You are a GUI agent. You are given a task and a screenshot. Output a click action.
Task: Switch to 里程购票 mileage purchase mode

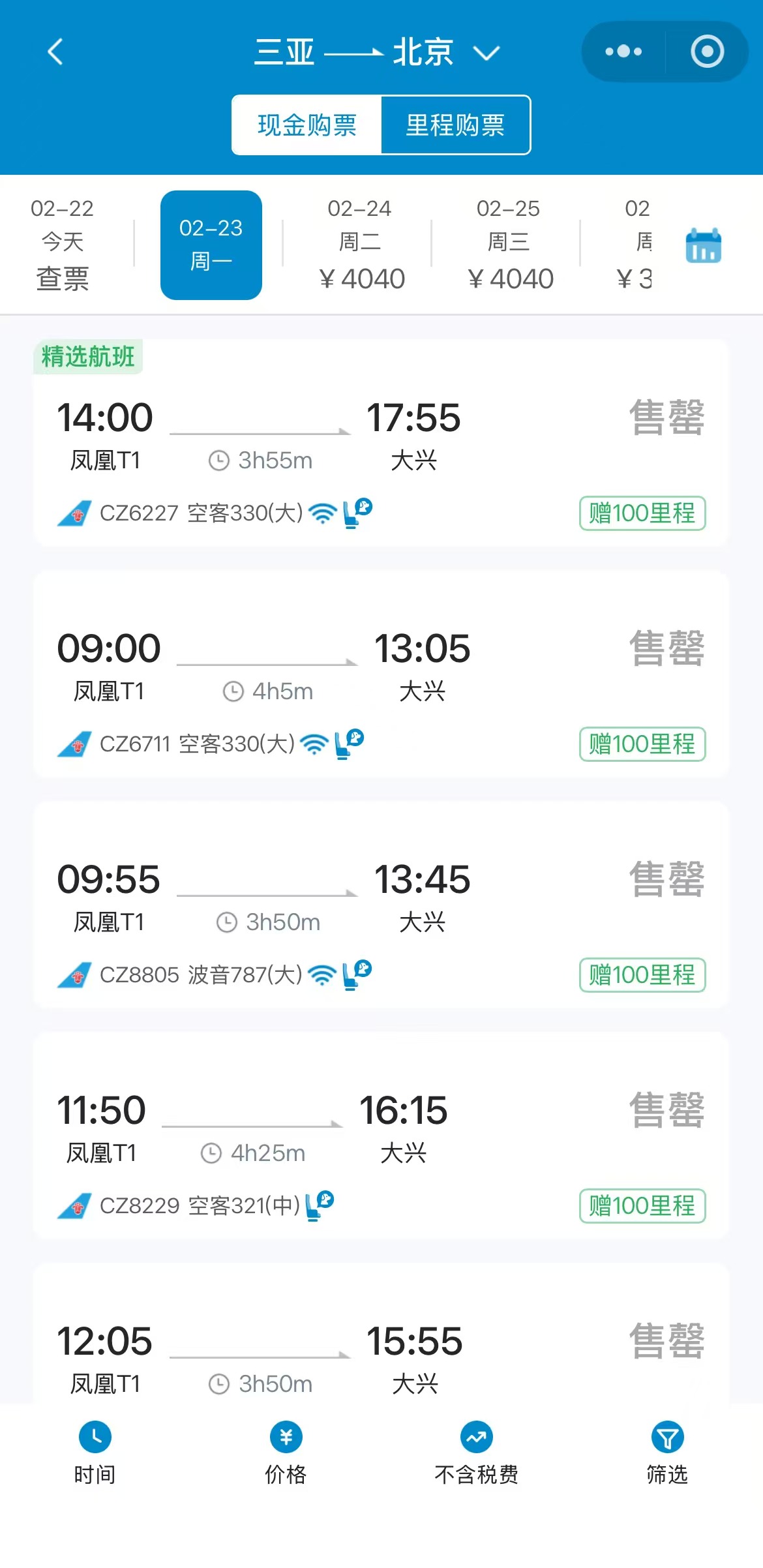point(455,125)
